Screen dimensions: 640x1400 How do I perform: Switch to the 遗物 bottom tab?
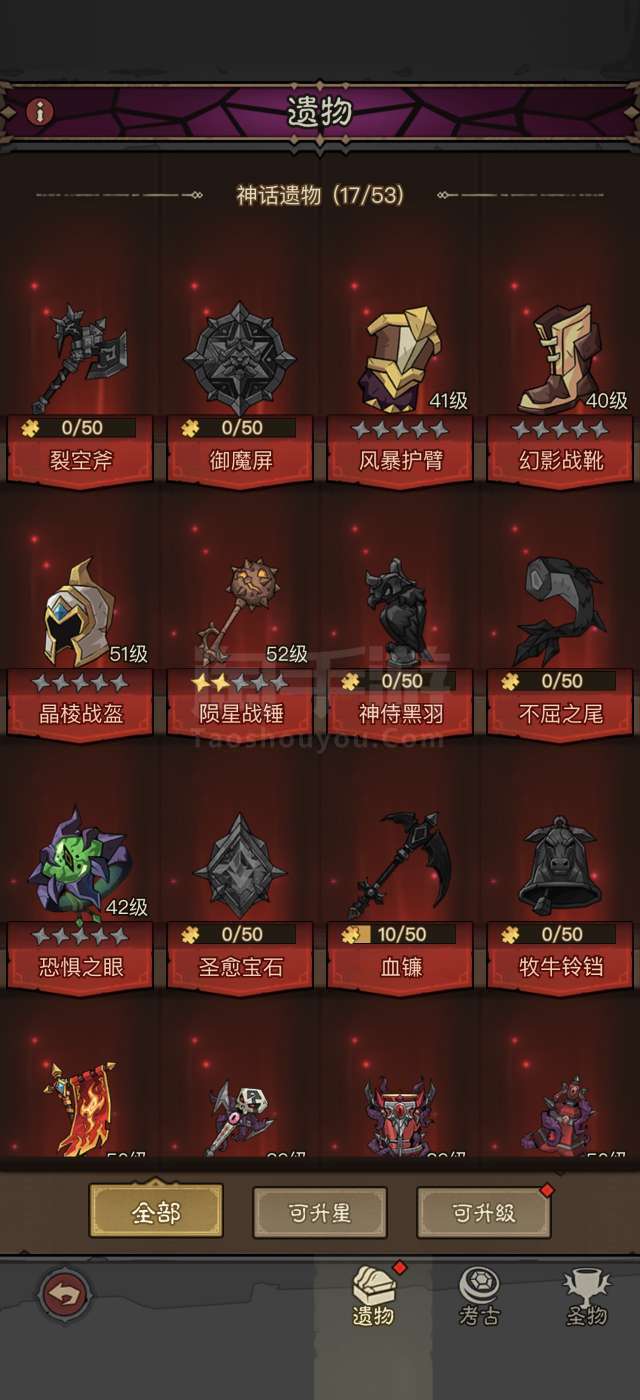(373, 1296)
